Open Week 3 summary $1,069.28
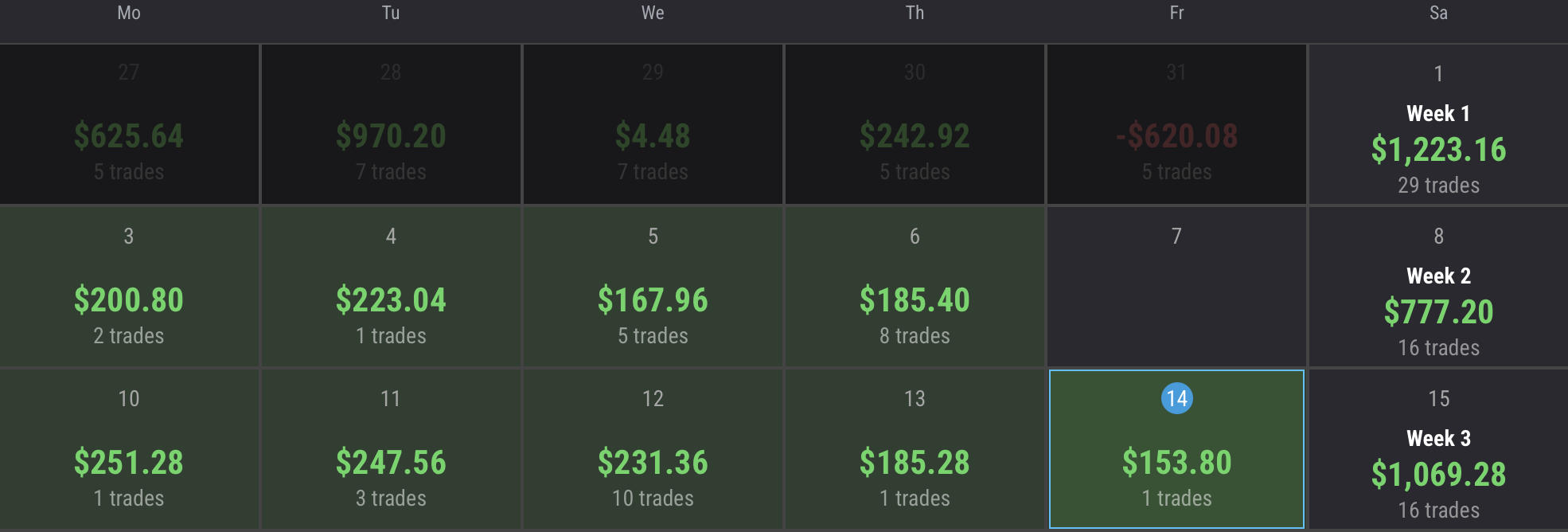Viewport: 1568px width, 532px height. (x=1438, y=450)
